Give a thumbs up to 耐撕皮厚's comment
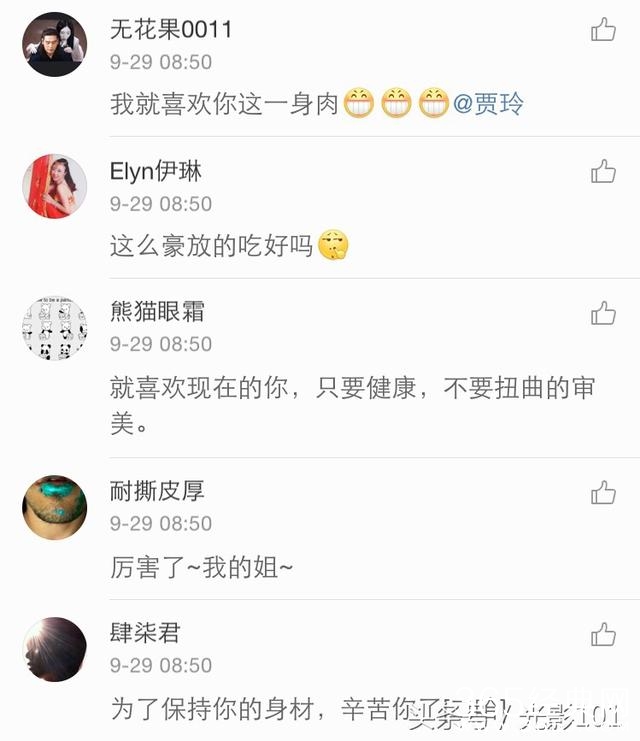Viewport: 640px width, 741px height. [x=603, y=493]
